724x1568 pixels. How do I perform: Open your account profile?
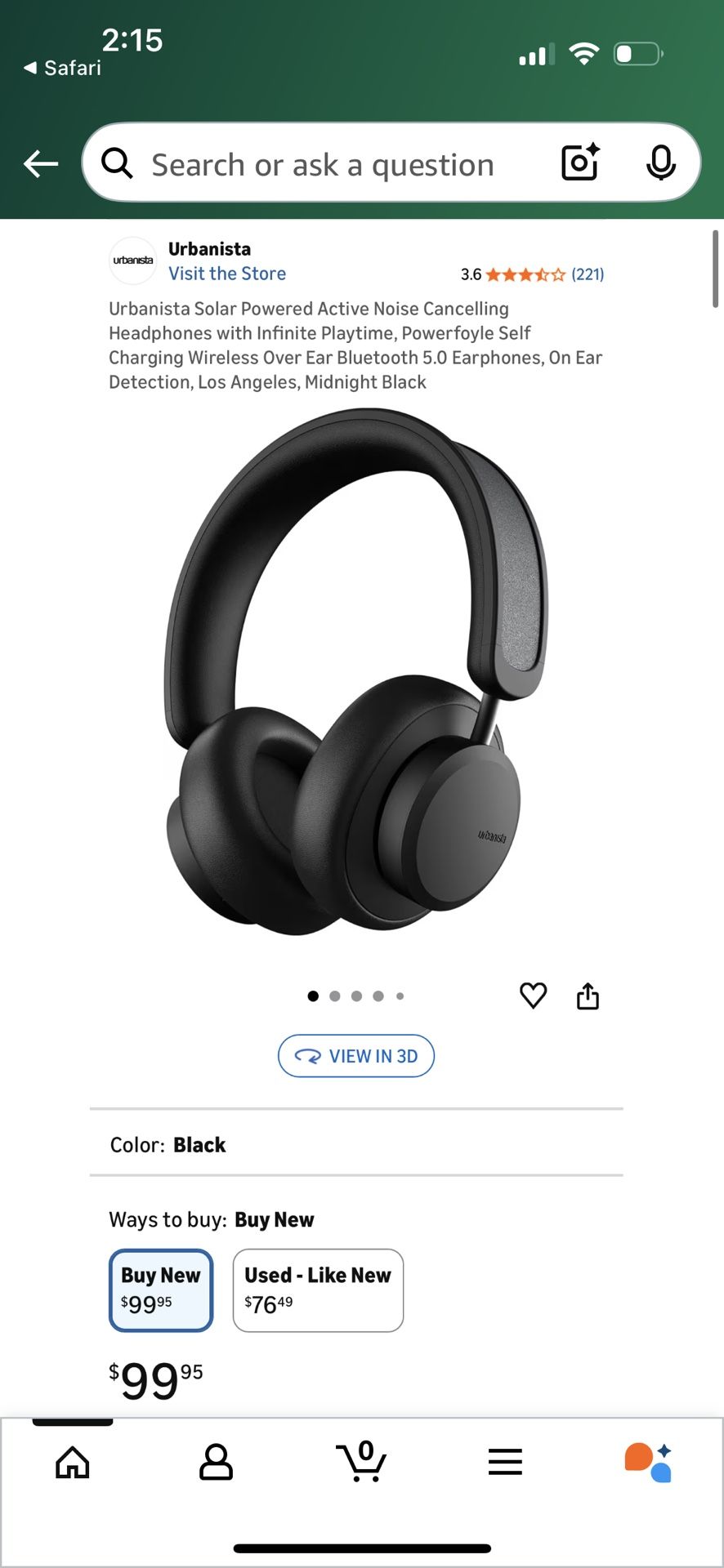217,1462
